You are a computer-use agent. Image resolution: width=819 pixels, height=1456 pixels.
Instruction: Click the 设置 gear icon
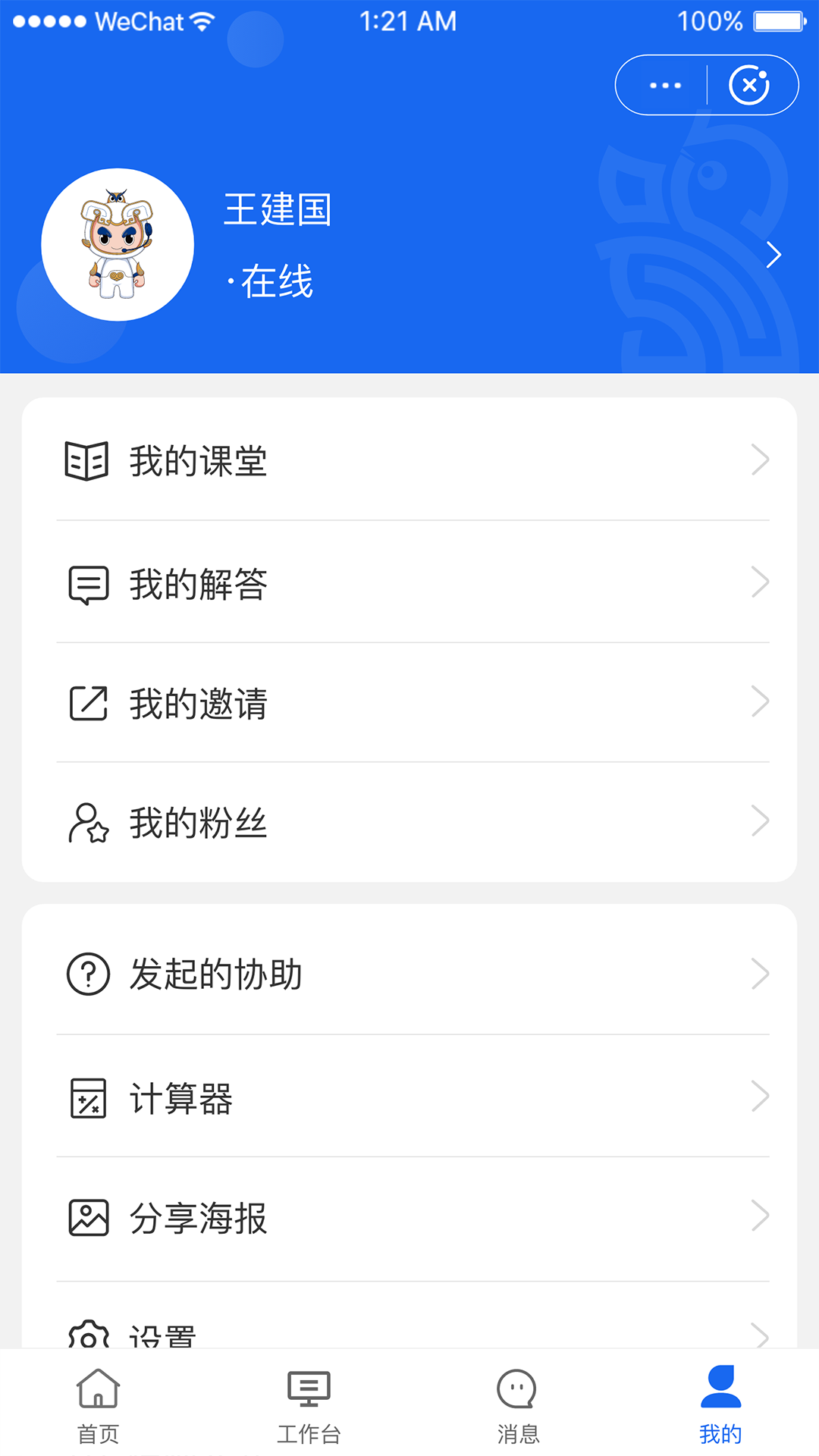point(86,1335)
